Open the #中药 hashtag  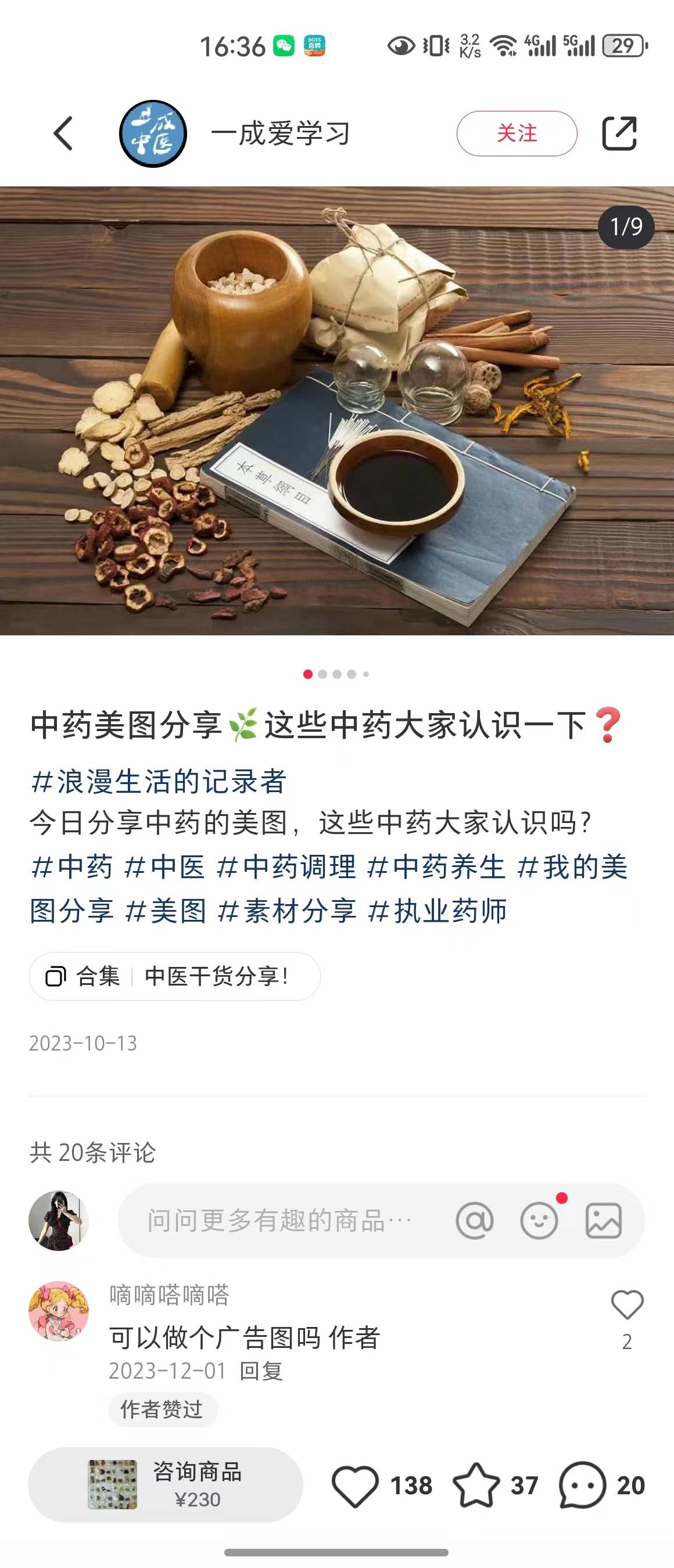coord(73,869)
